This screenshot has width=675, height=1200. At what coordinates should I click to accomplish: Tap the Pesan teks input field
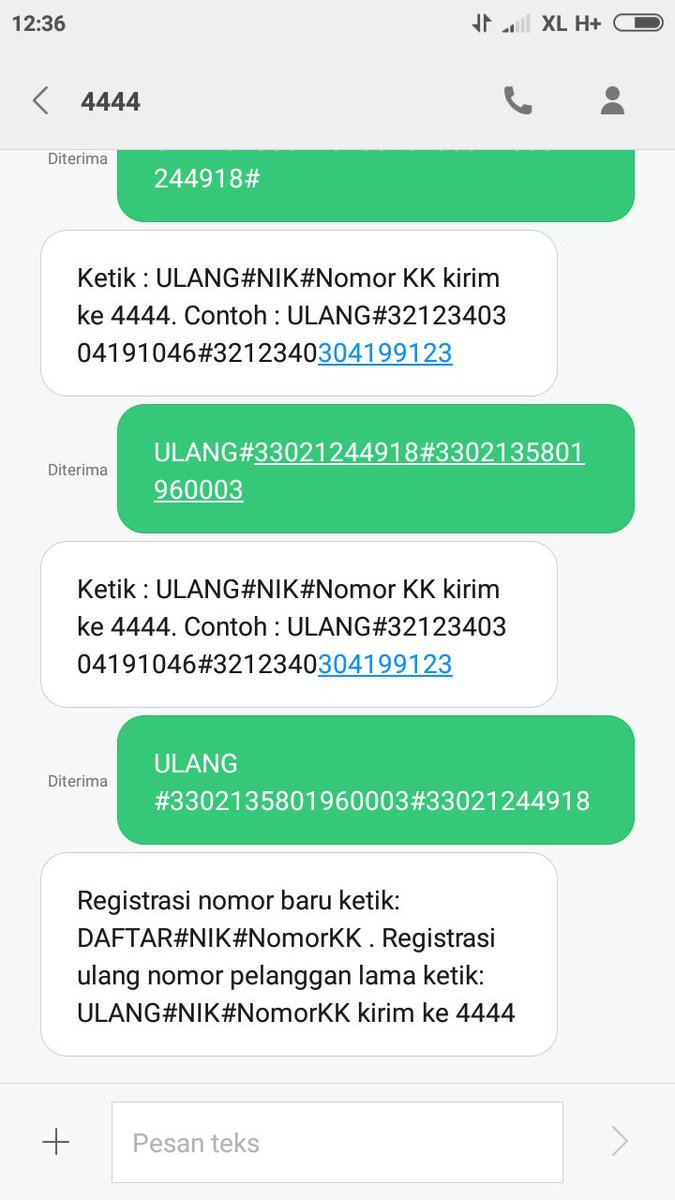tap(337, 1142)
